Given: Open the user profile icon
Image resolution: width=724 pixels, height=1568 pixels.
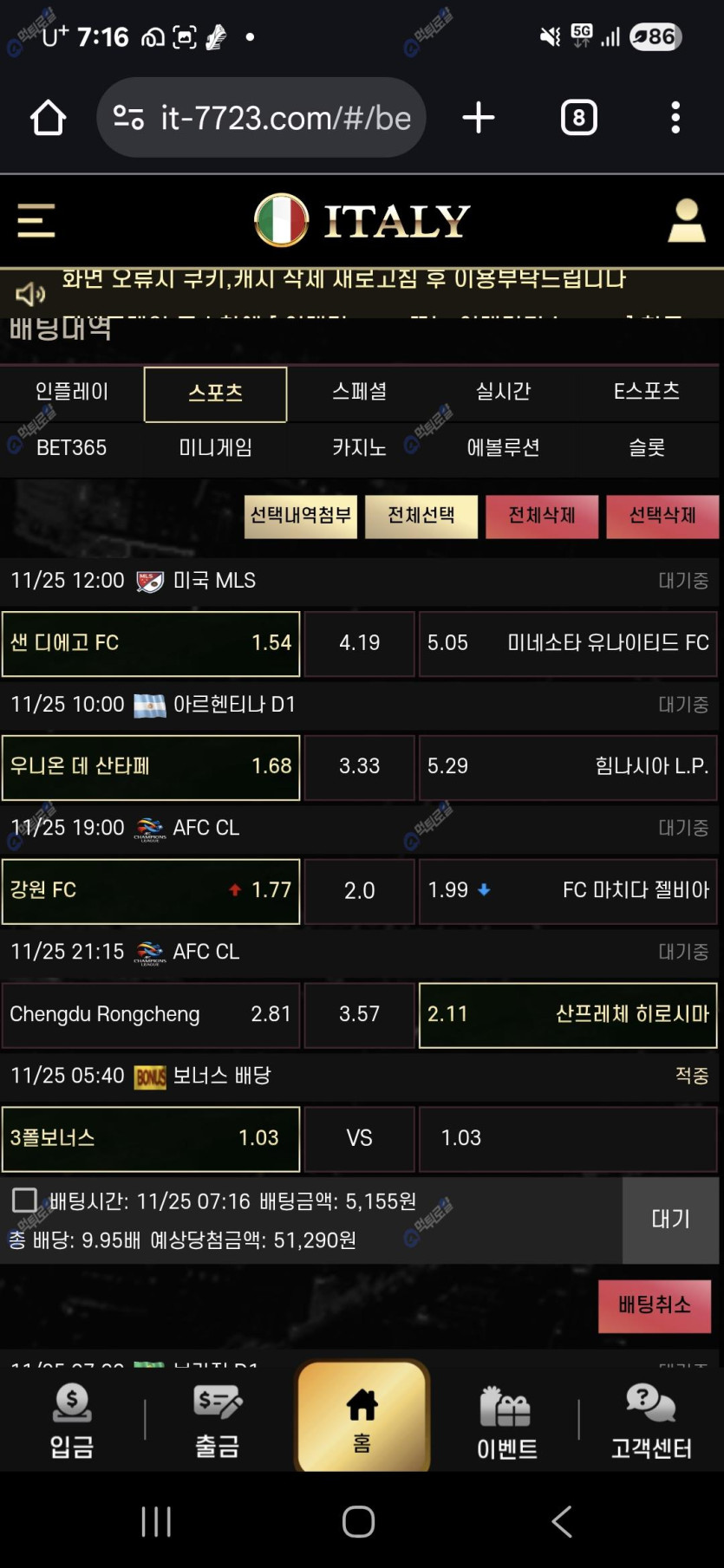Looking at the screenshot, I should pos(686,220).
